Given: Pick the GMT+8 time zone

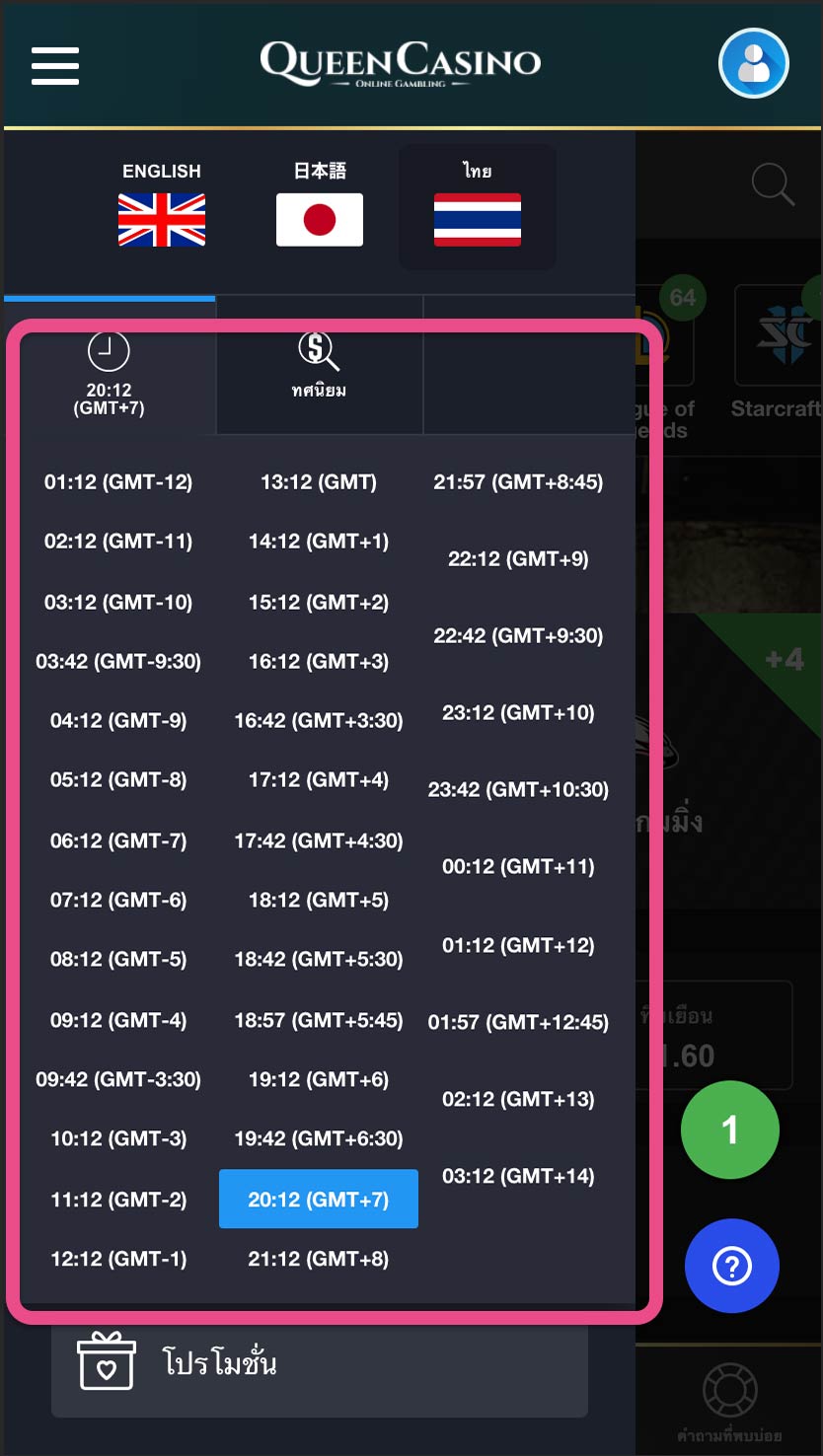Looking at the screenshot, I should [x=319, y=1260].
